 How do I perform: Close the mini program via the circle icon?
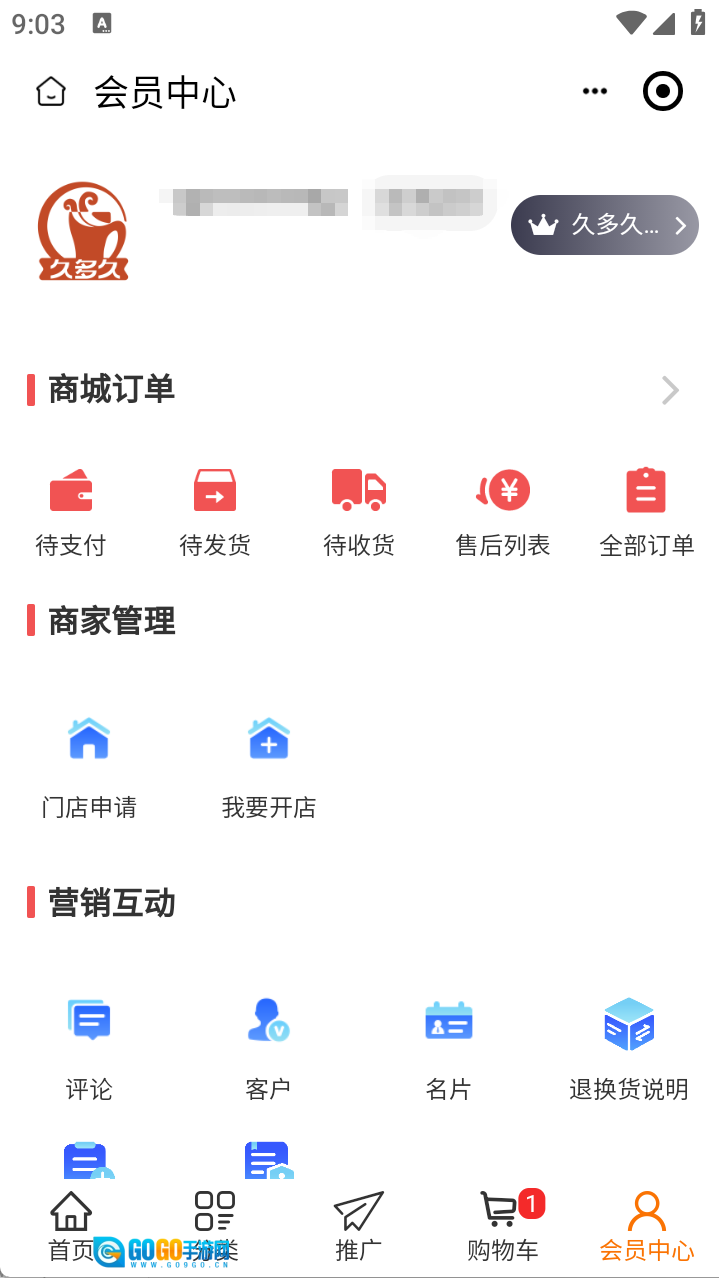662,92
